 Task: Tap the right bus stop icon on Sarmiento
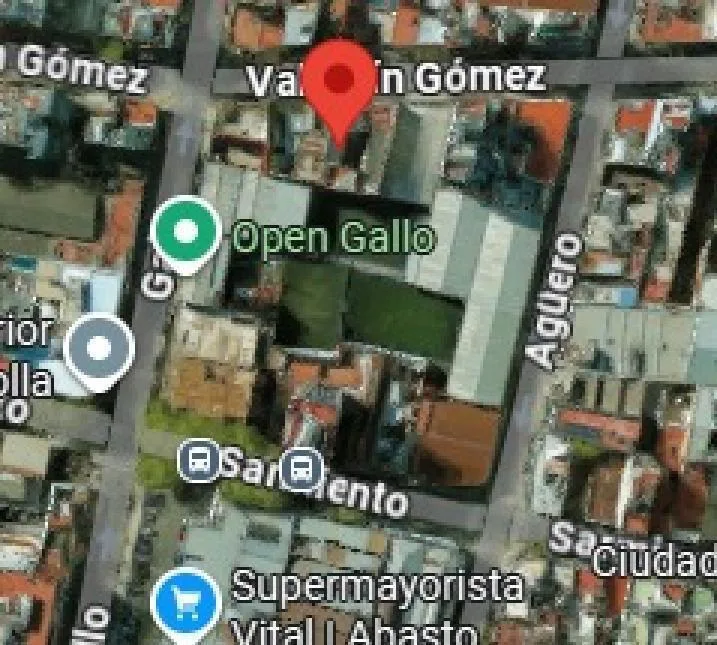(x=301, y=467)
